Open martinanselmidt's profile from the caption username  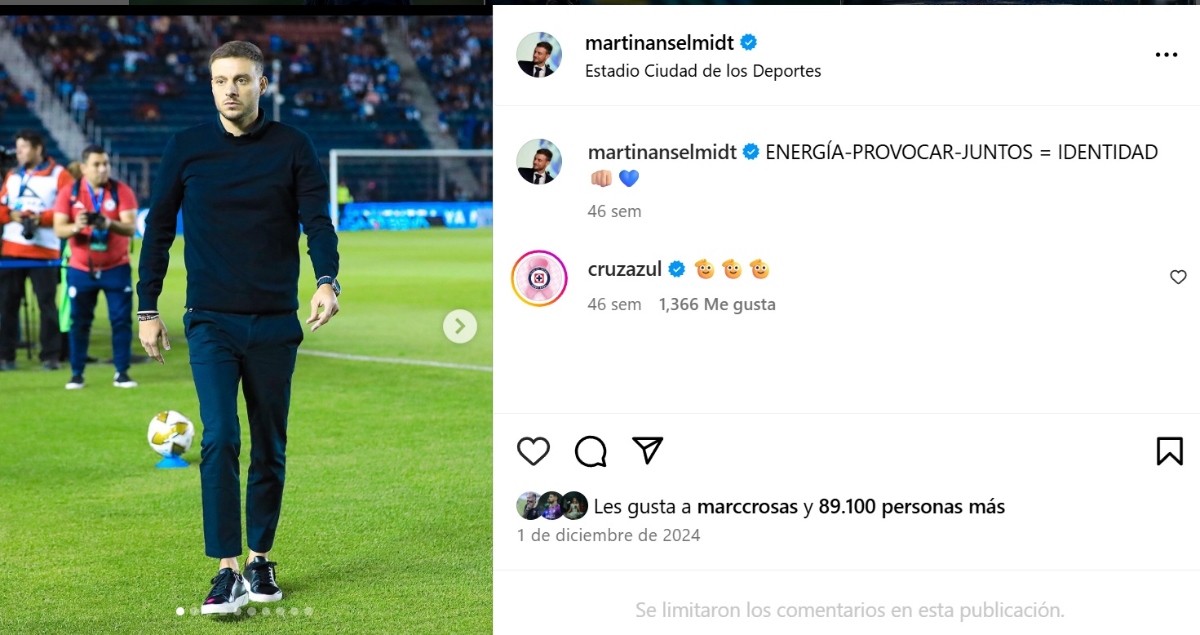coord(662,152)
